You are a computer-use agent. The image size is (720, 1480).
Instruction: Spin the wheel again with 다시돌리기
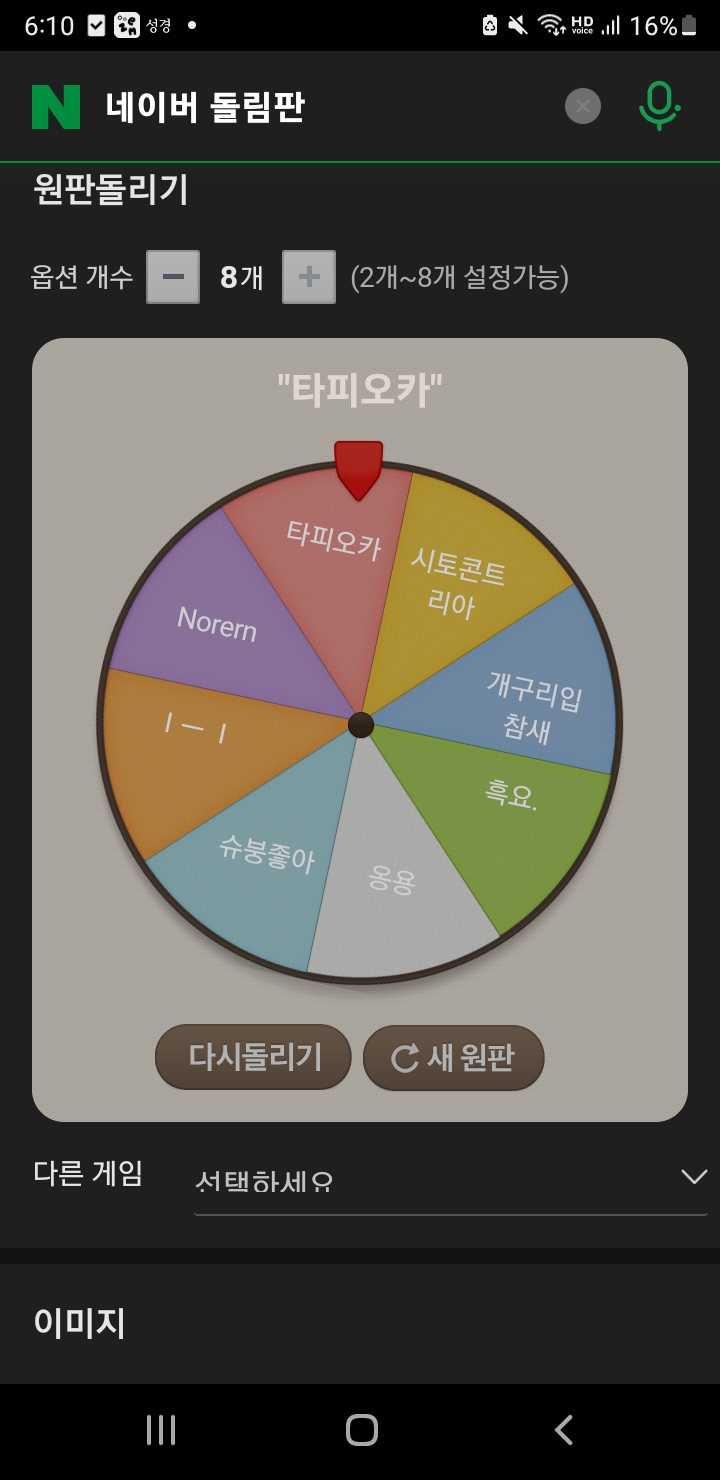(x=254, y=1057)
